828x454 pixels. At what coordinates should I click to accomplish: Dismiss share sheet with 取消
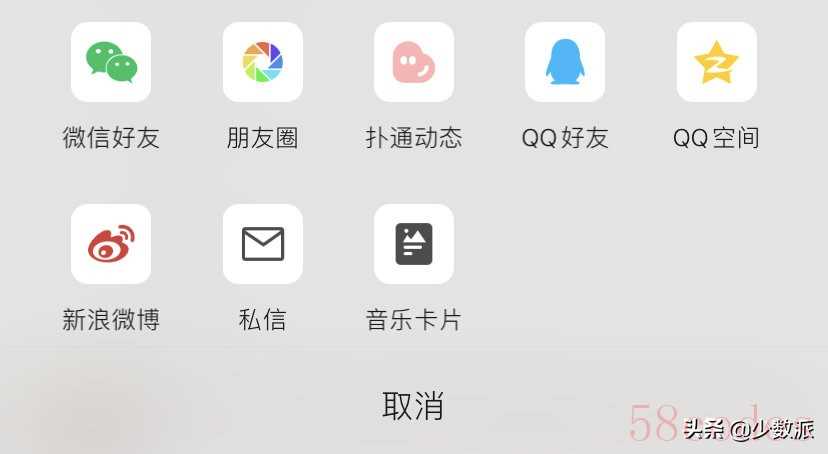[413, 406]
